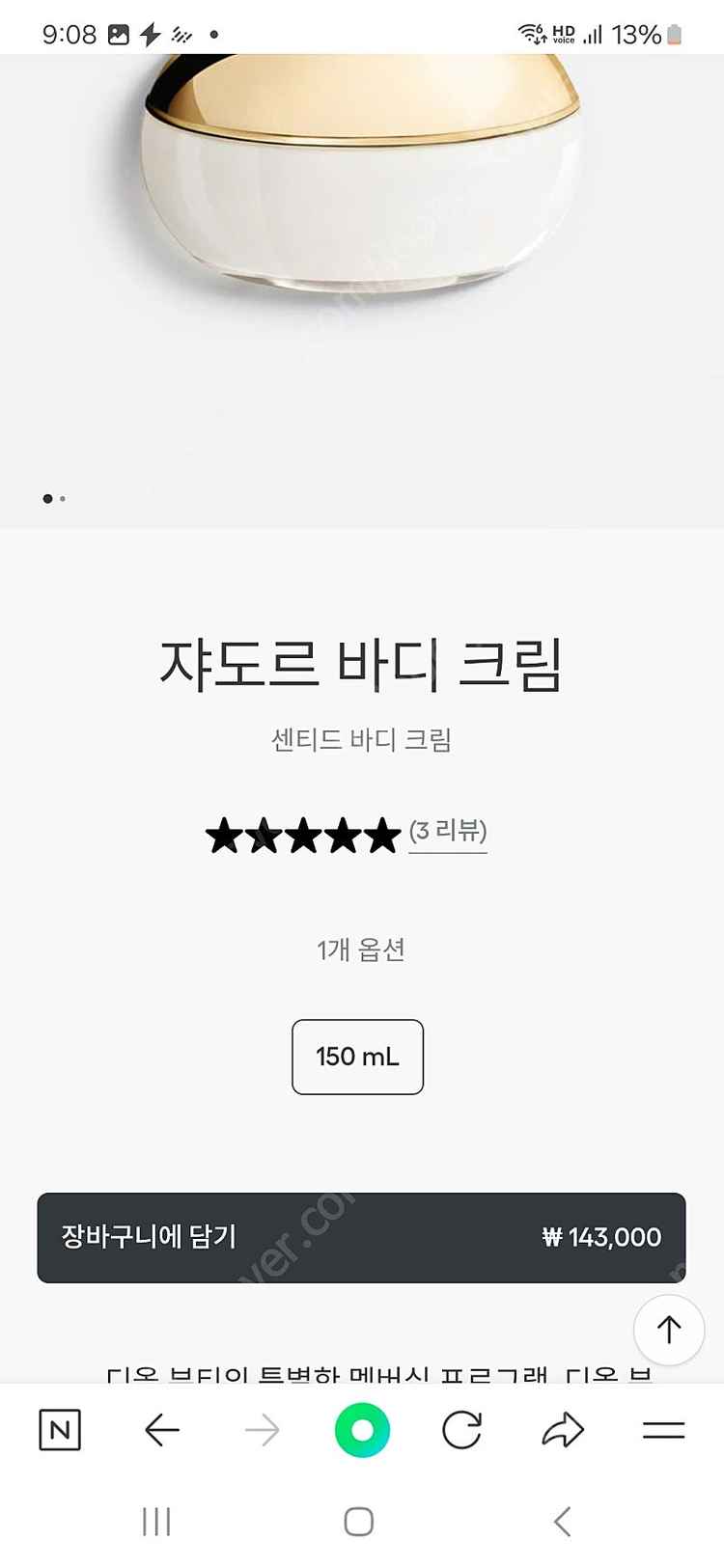Share this page using the share arrow icon

565,1431
